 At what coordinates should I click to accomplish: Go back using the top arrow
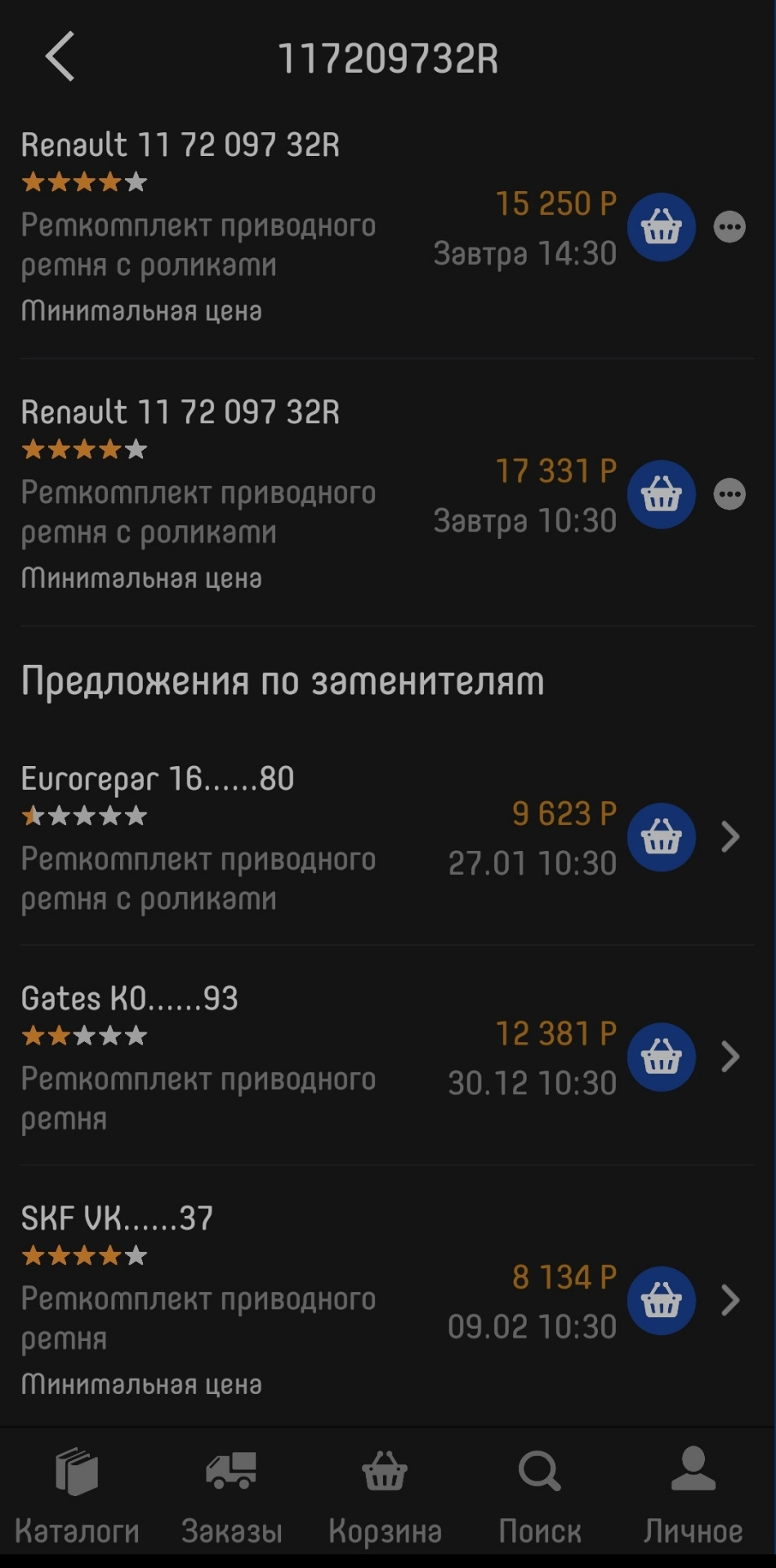coord(60,57)
